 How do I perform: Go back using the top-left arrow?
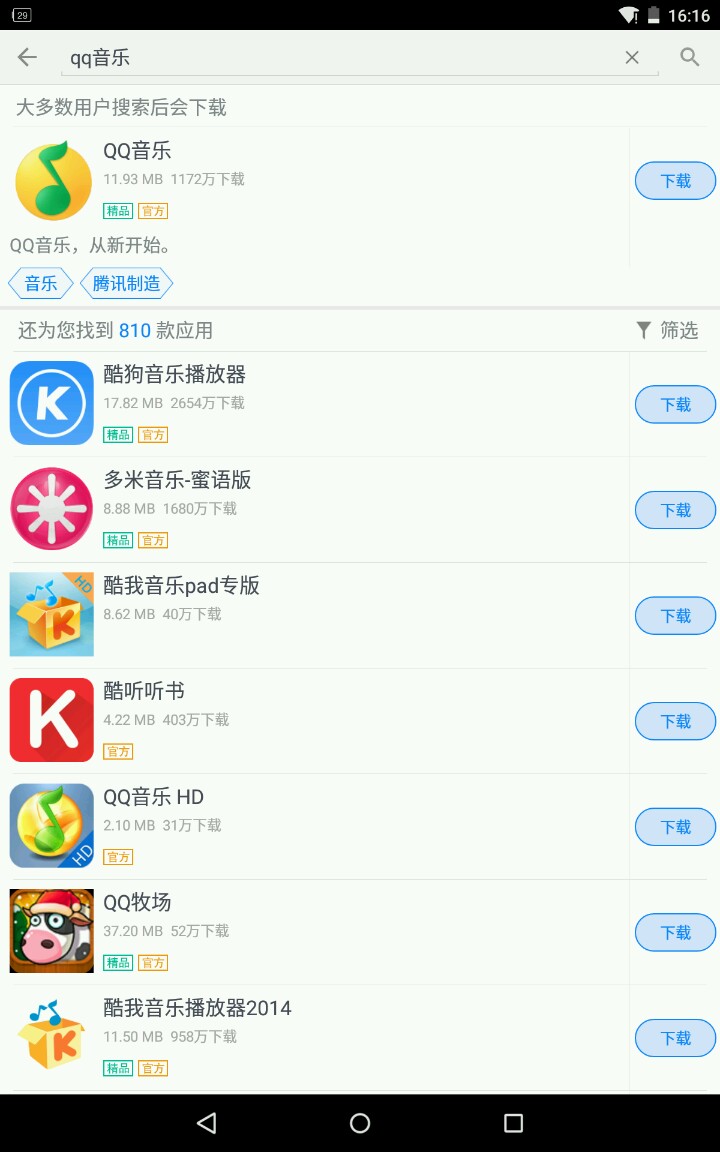pos(27,57)
